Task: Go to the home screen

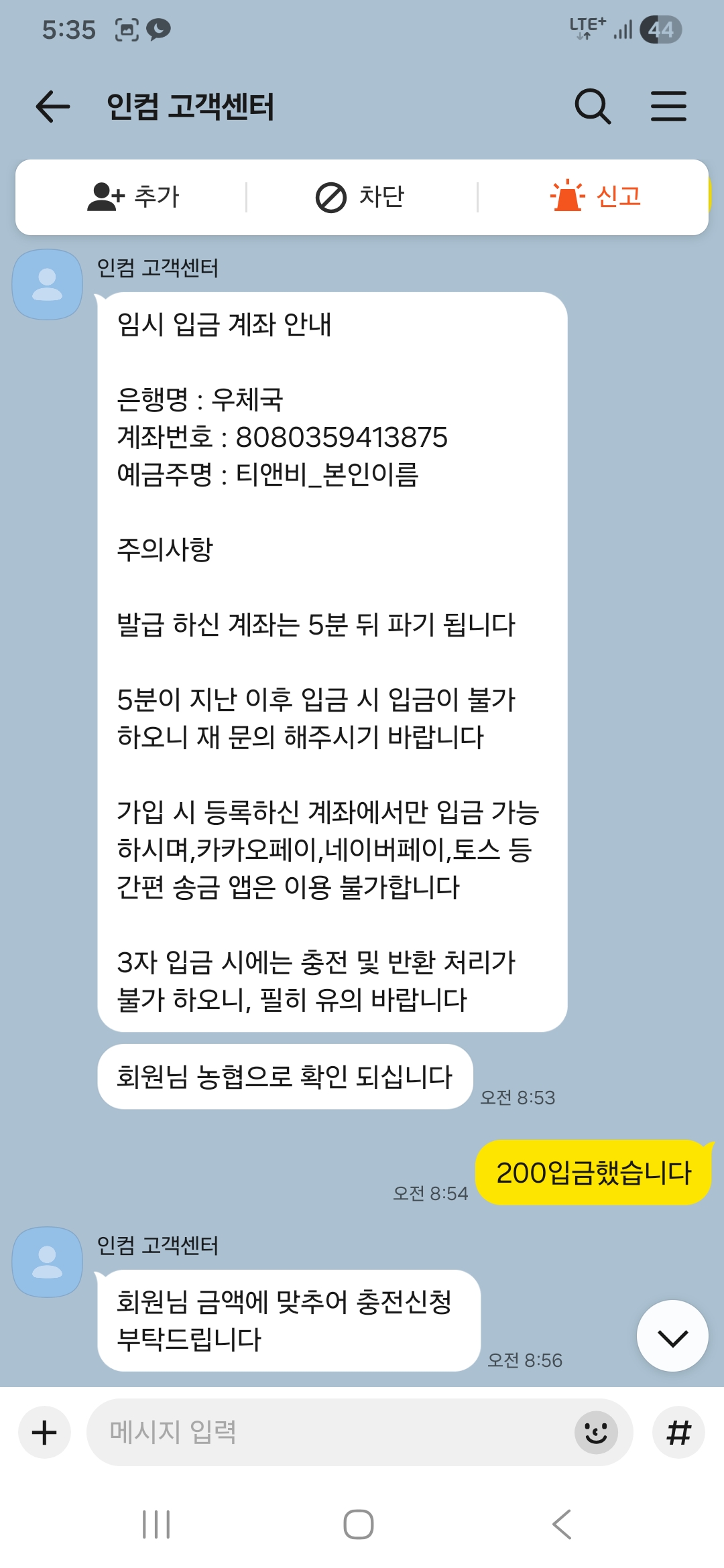Action: click(359, 1524)
